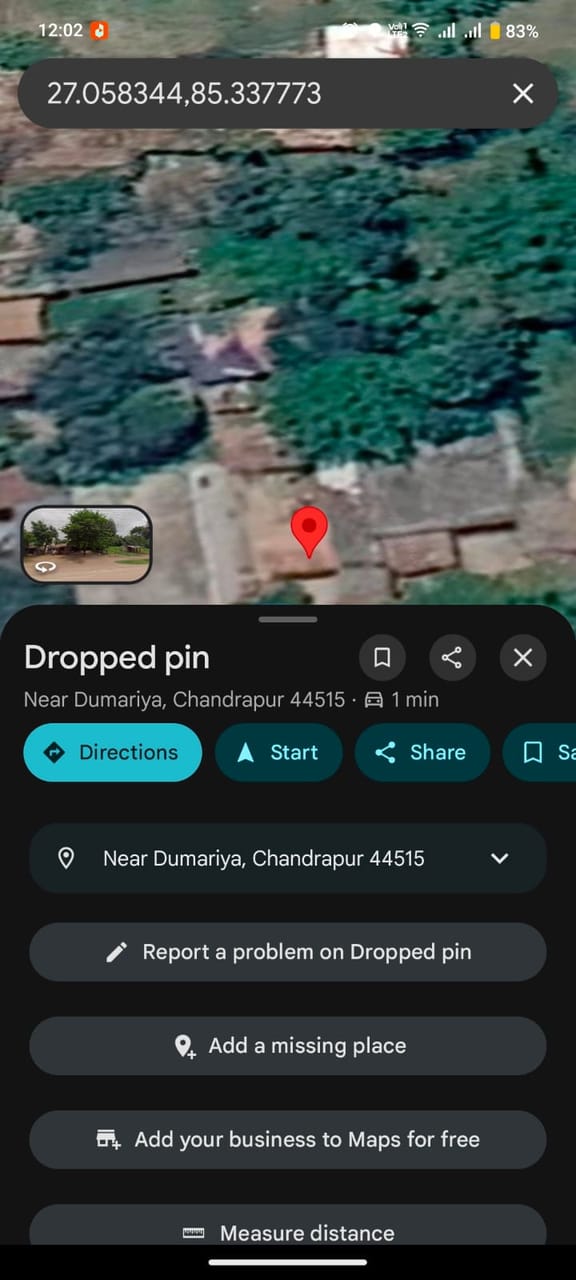Screen dimensions: 576x1280
Task: Expand the Near Dumariya address row
Action: pyautogui.click(x=288, y=858)
